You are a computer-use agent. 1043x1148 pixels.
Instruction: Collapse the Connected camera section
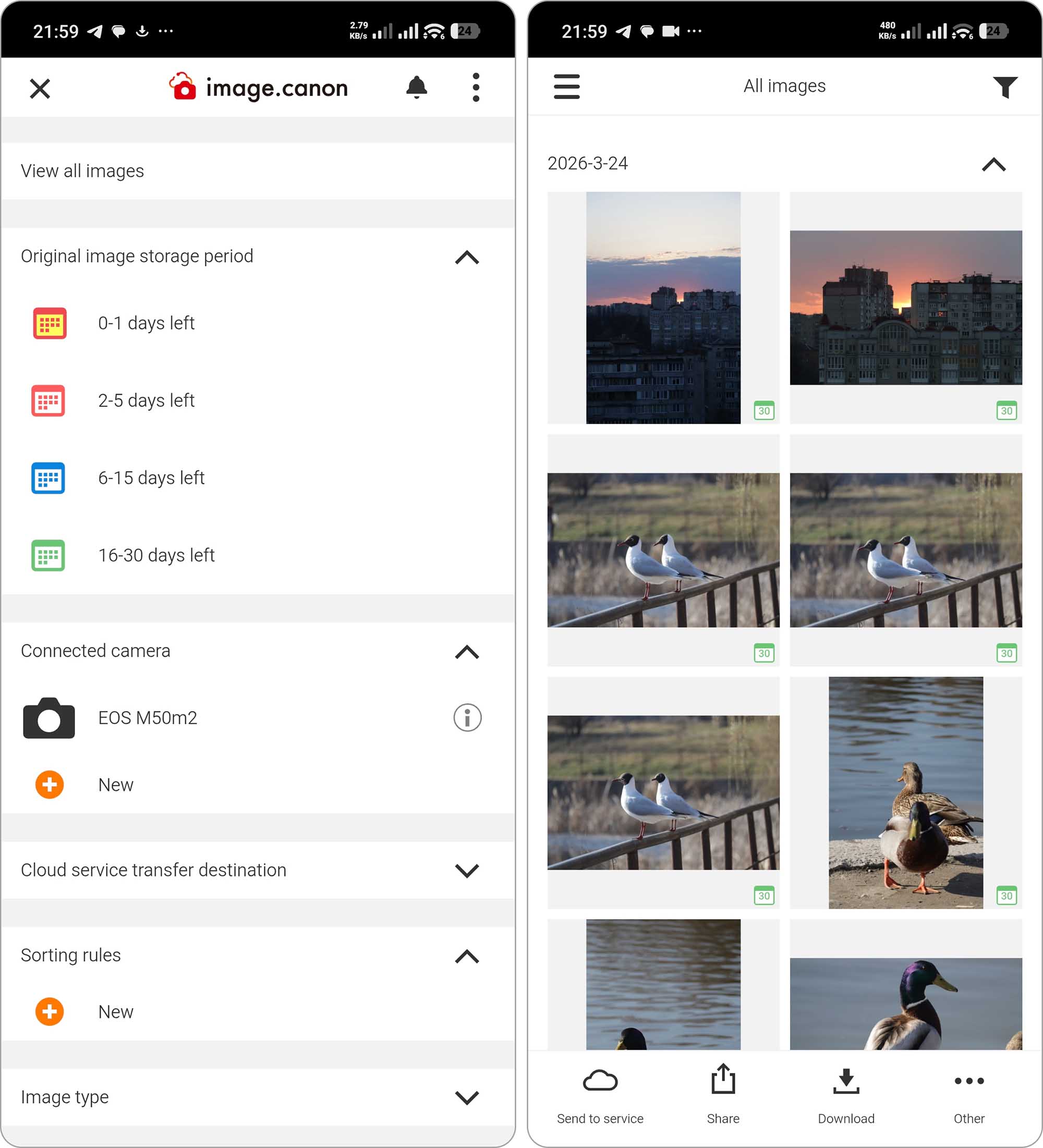[467, 652]
